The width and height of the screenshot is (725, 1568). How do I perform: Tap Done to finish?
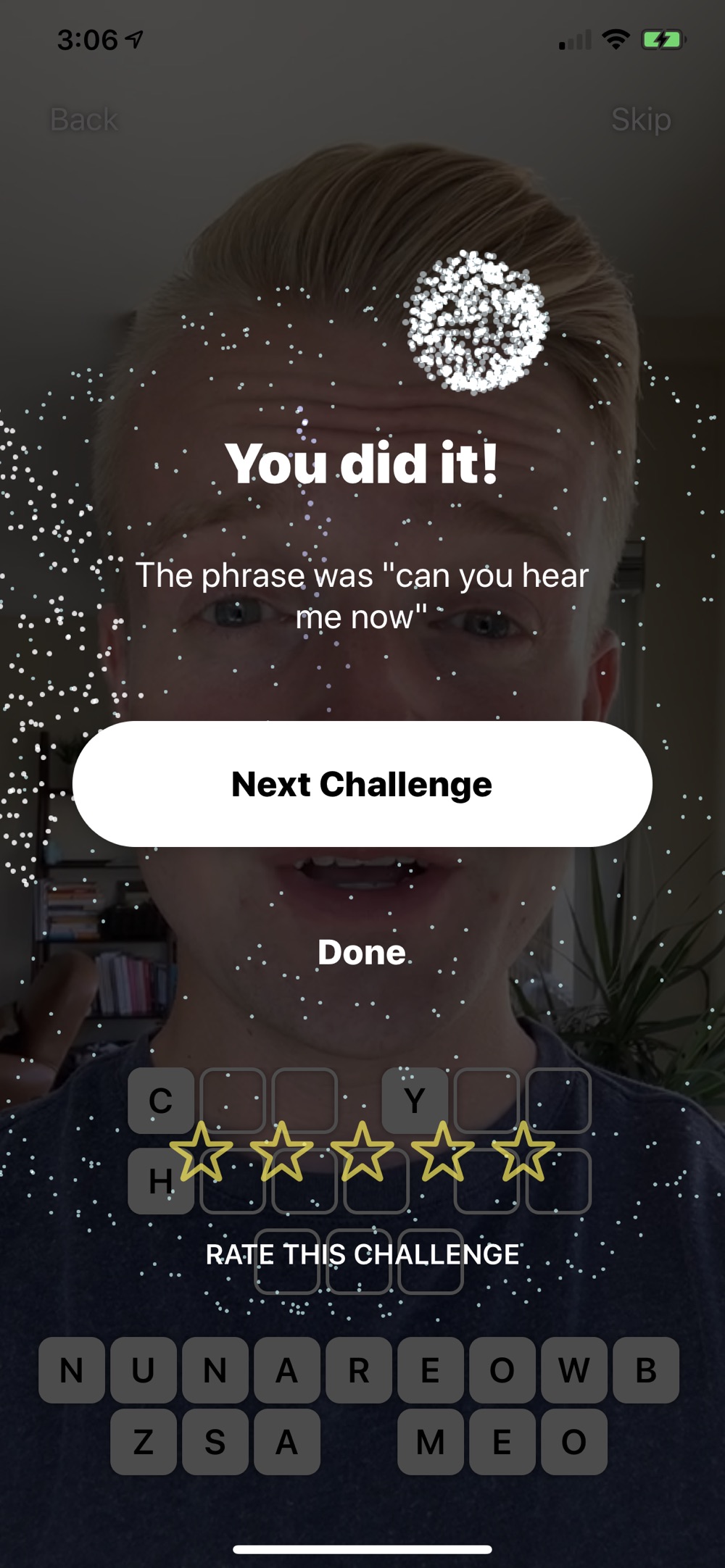(x=362, y=952)
